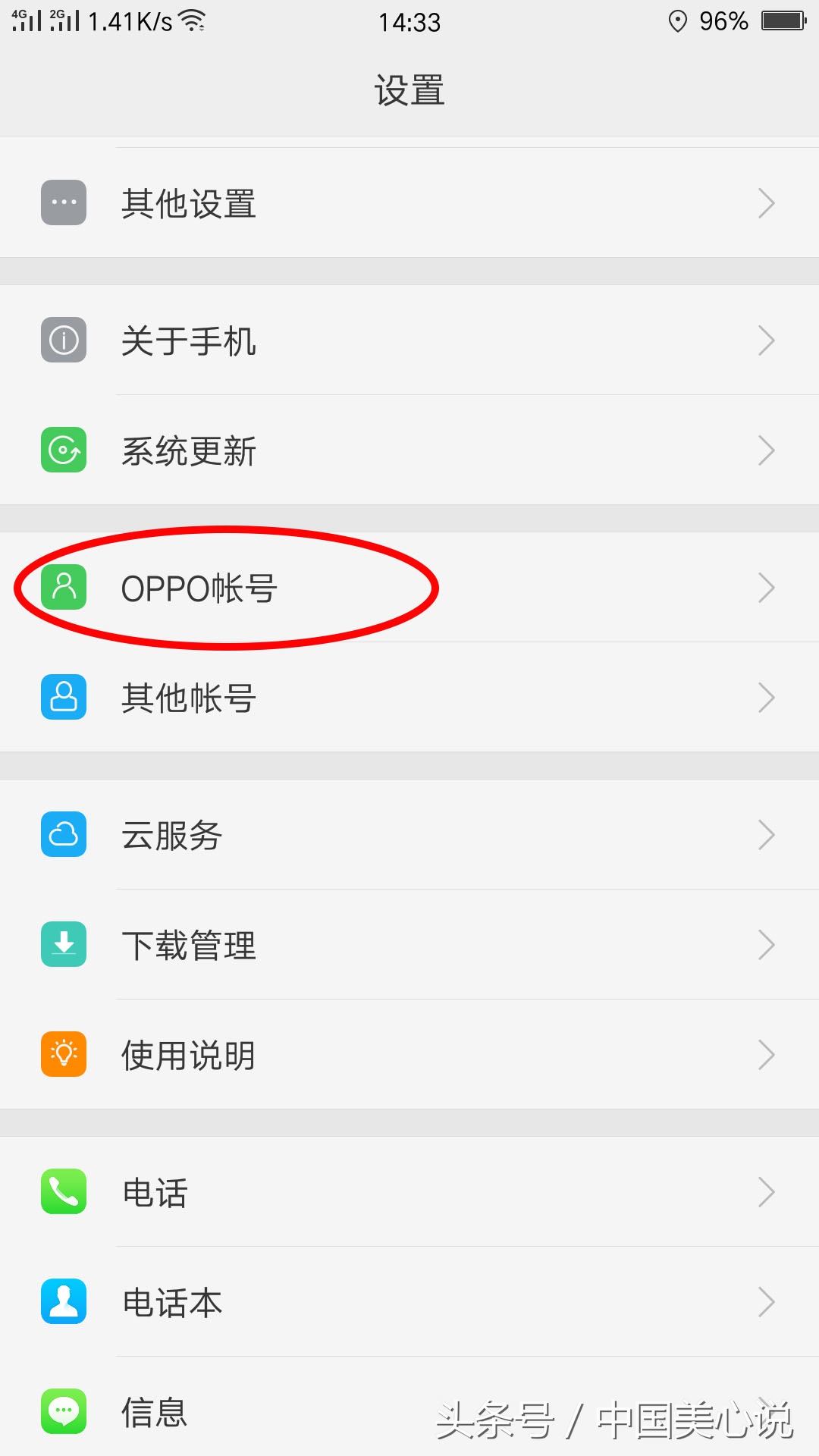819x1456 pixels.
Task: Click the 下载管理 download manager icon
Action: click(64, 945)
